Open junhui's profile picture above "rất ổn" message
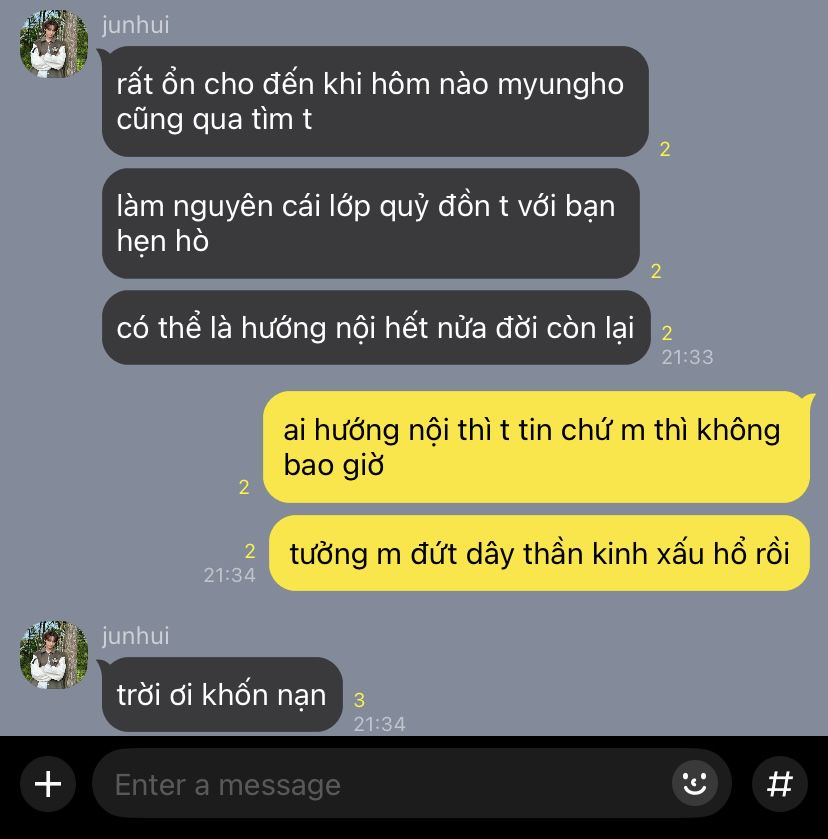The width and height of the screenshot is (828, 839). click(54, 44)
